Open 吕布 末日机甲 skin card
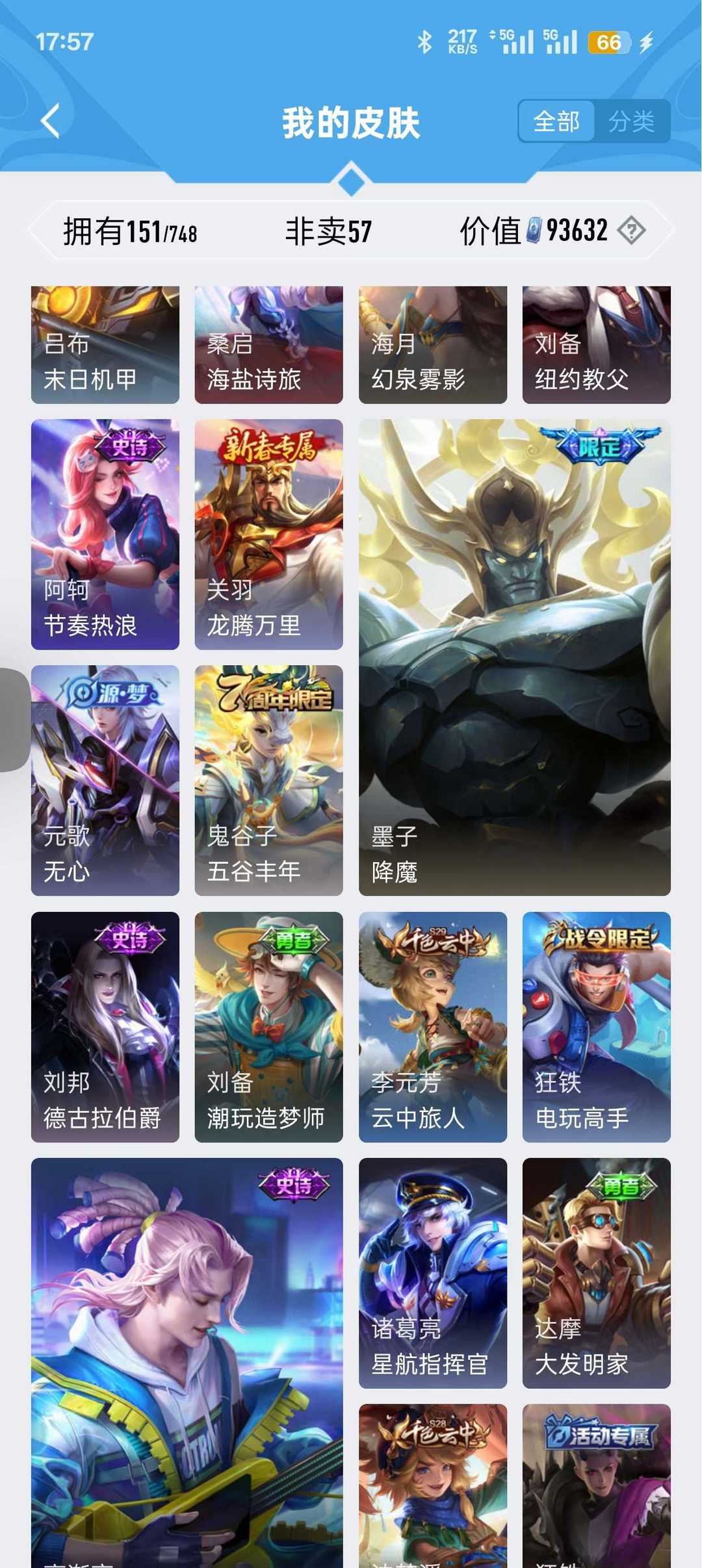This screenshot has width=702, height=1568. point(105,345)
